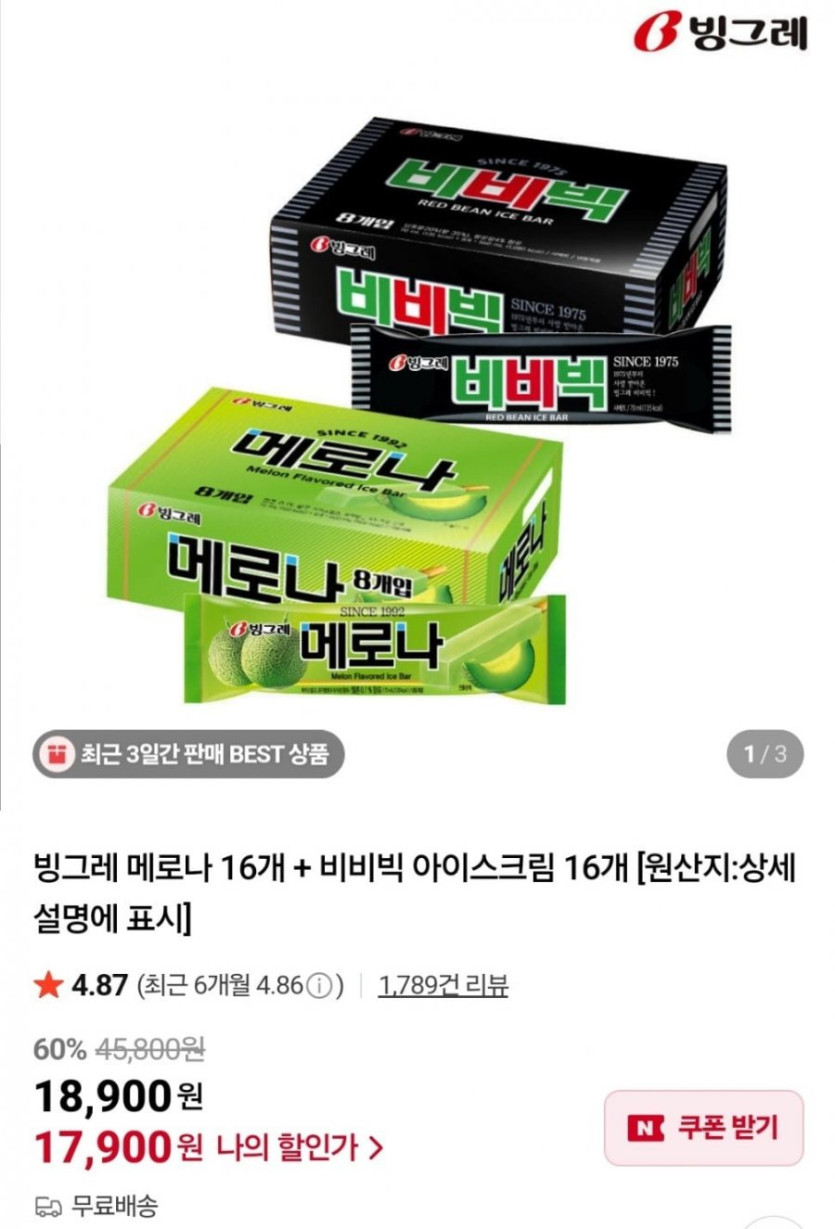Tap the 쿠폰 받기 coupon button
835x1229 pixels.
click(703, 1127)
